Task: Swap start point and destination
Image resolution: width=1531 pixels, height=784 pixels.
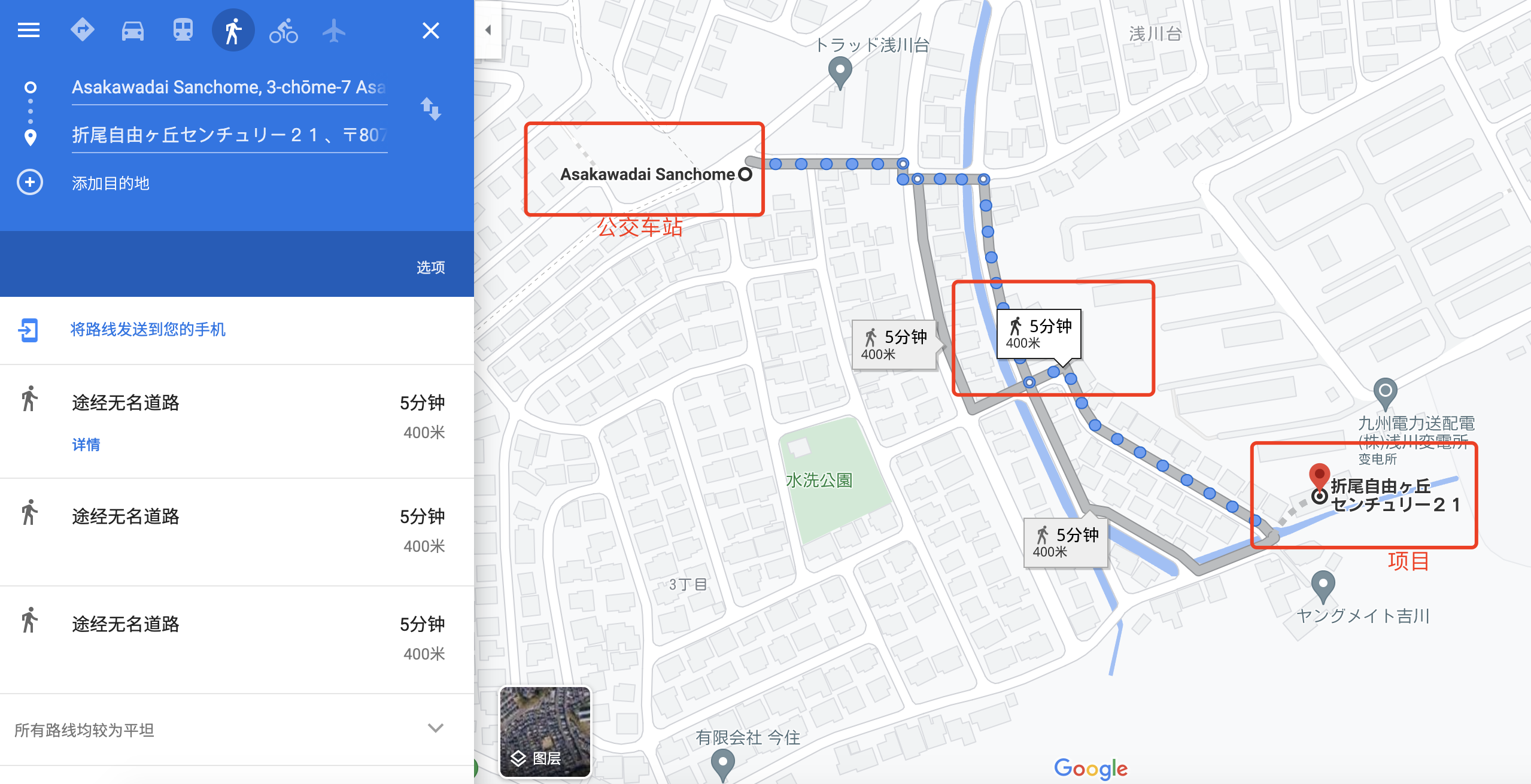Action: pos(431,109)
